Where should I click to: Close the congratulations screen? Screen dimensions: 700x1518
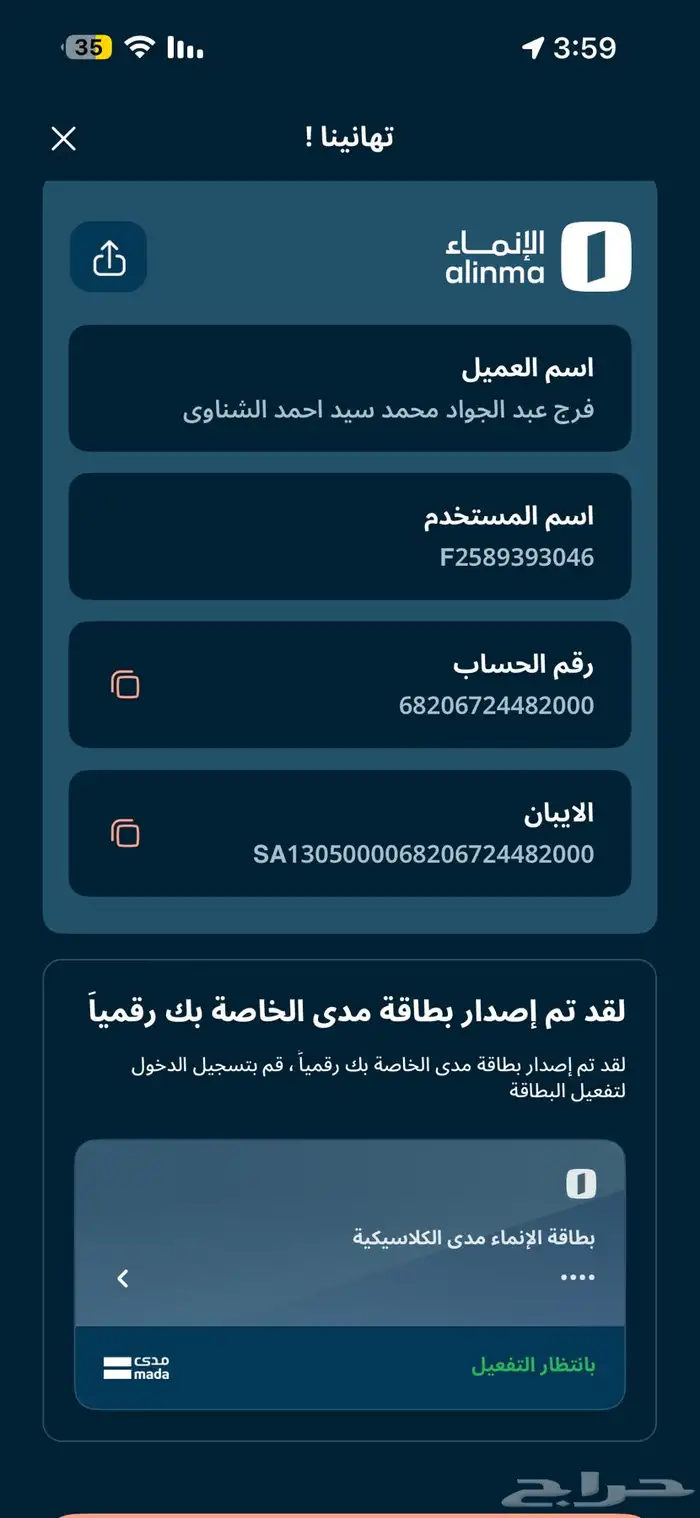tap(63, 138)
